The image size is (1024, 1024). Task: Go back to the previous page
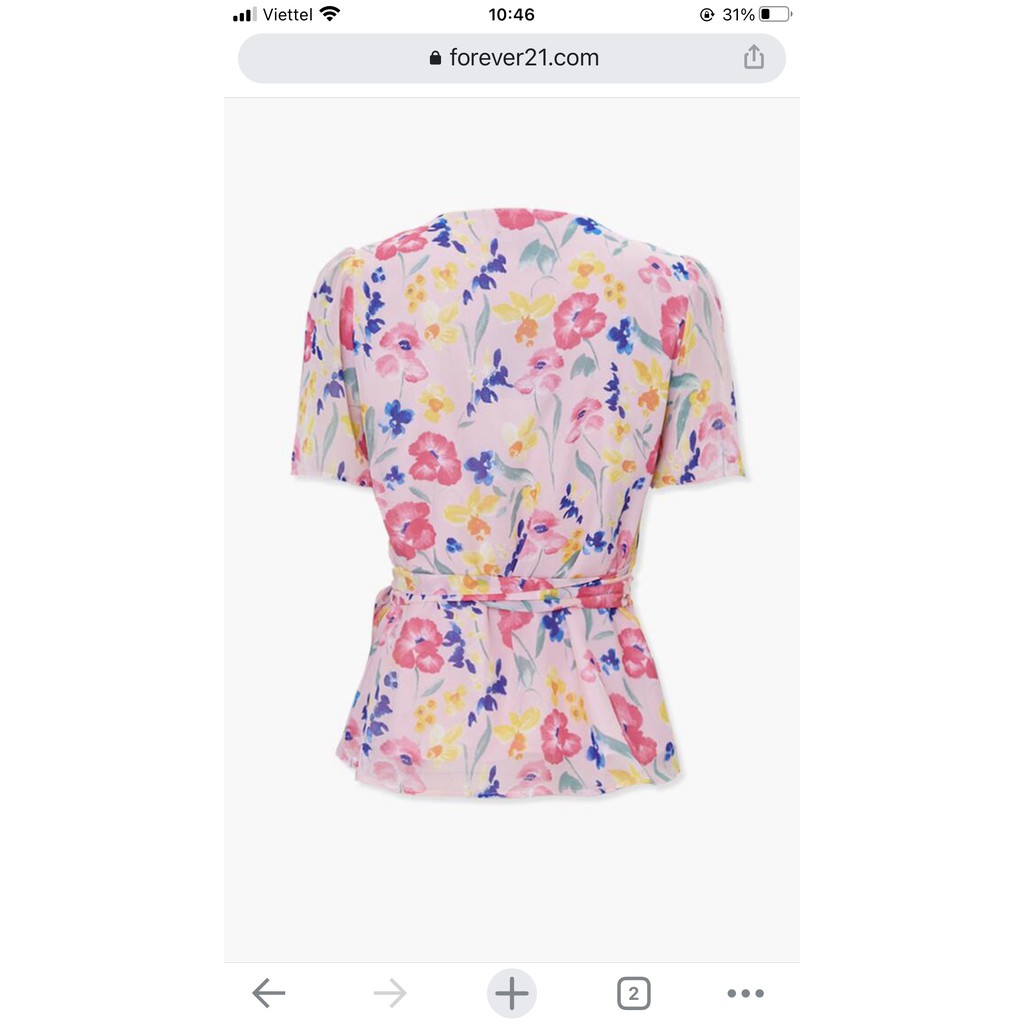(x=268, y=993)
